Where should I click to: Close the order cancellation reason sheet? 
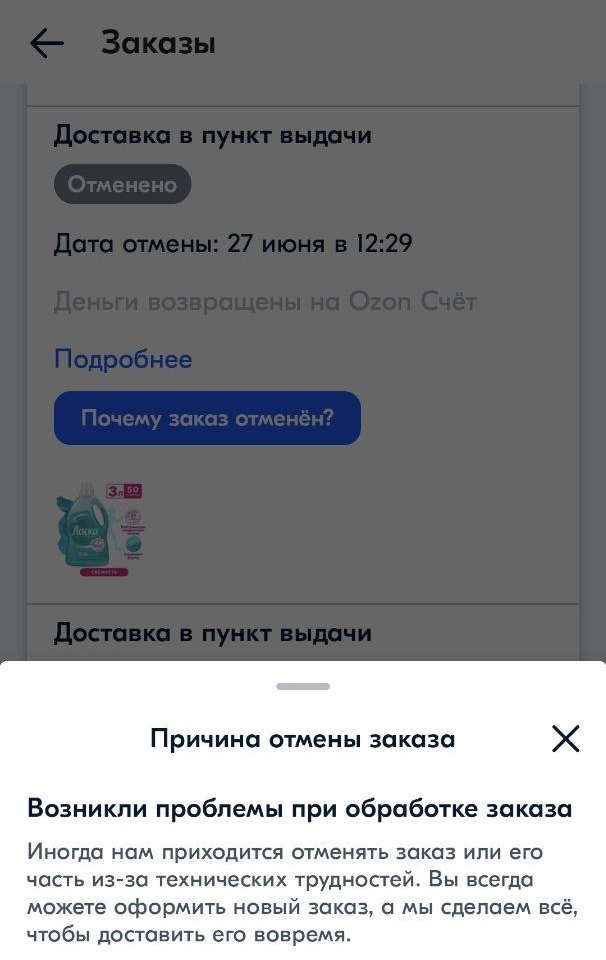tap(565, 739)
